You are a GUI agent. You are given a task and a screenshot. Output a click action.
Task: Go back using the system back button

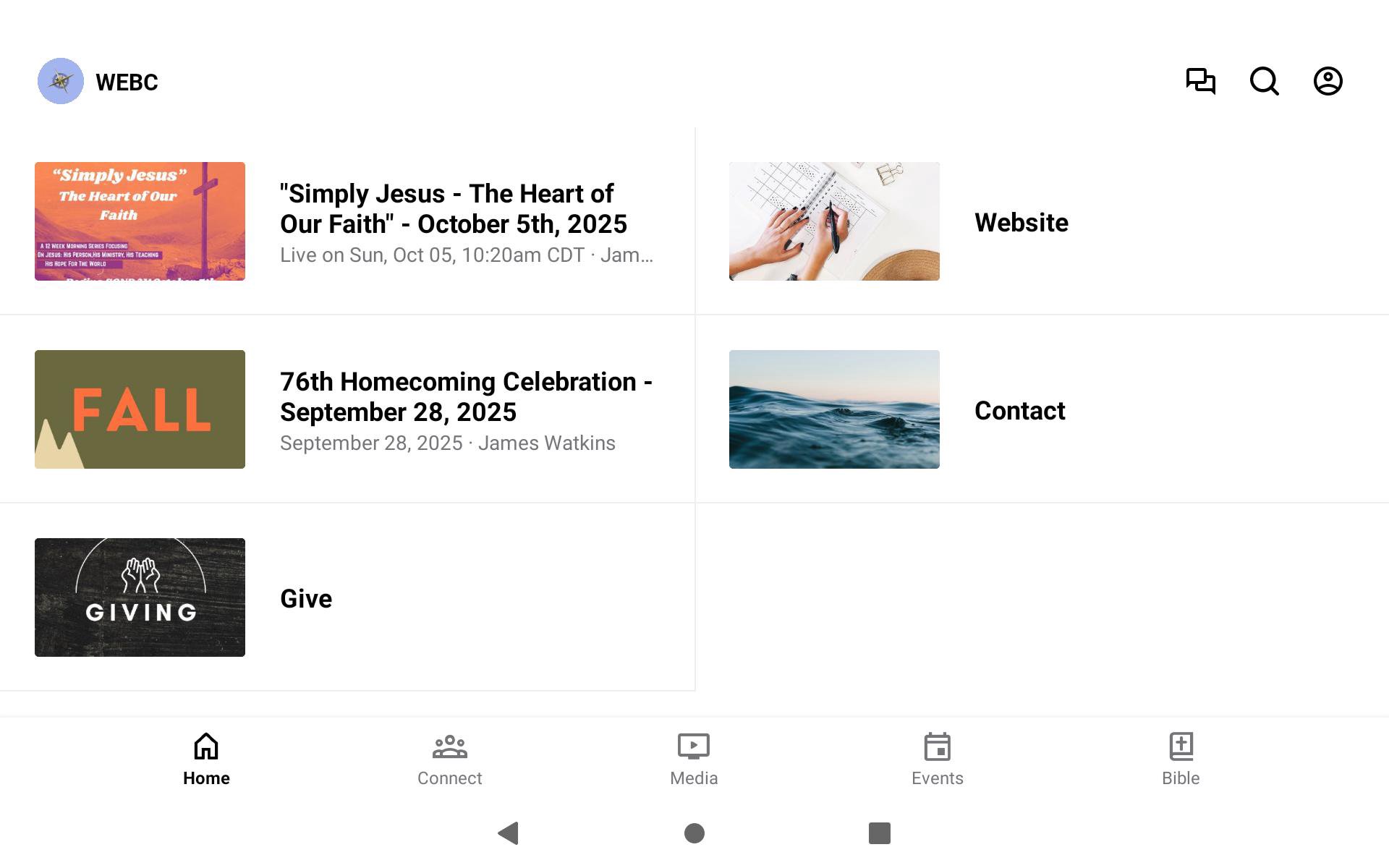tap(509, 833)
